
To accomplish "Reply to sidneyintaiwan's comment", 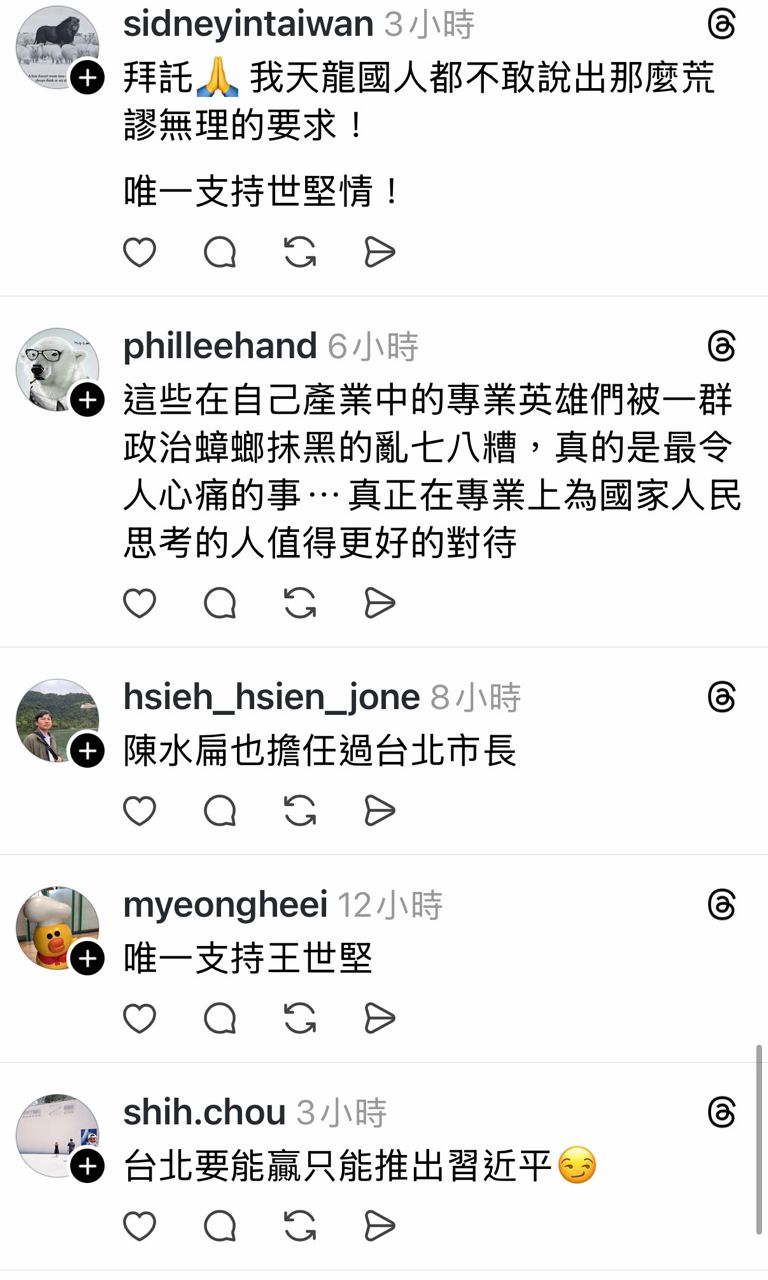I will [x=220, y=253].
